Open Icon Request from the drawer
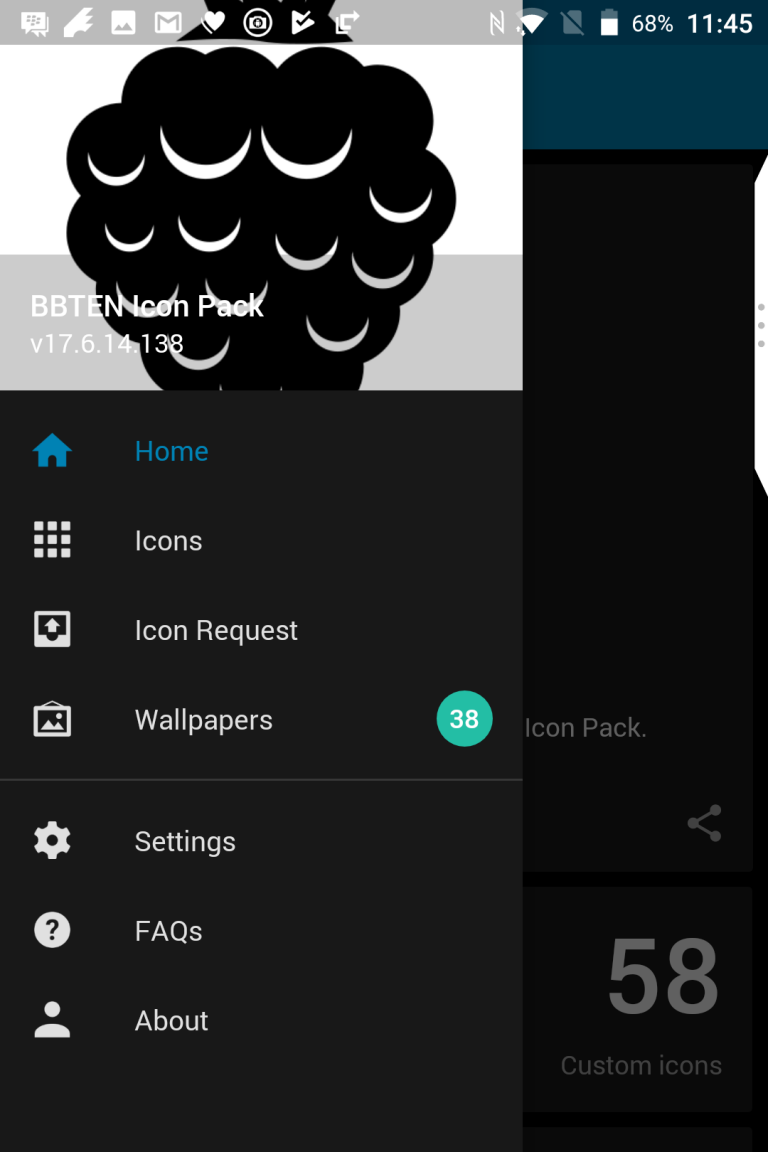 tap(215, 629)
